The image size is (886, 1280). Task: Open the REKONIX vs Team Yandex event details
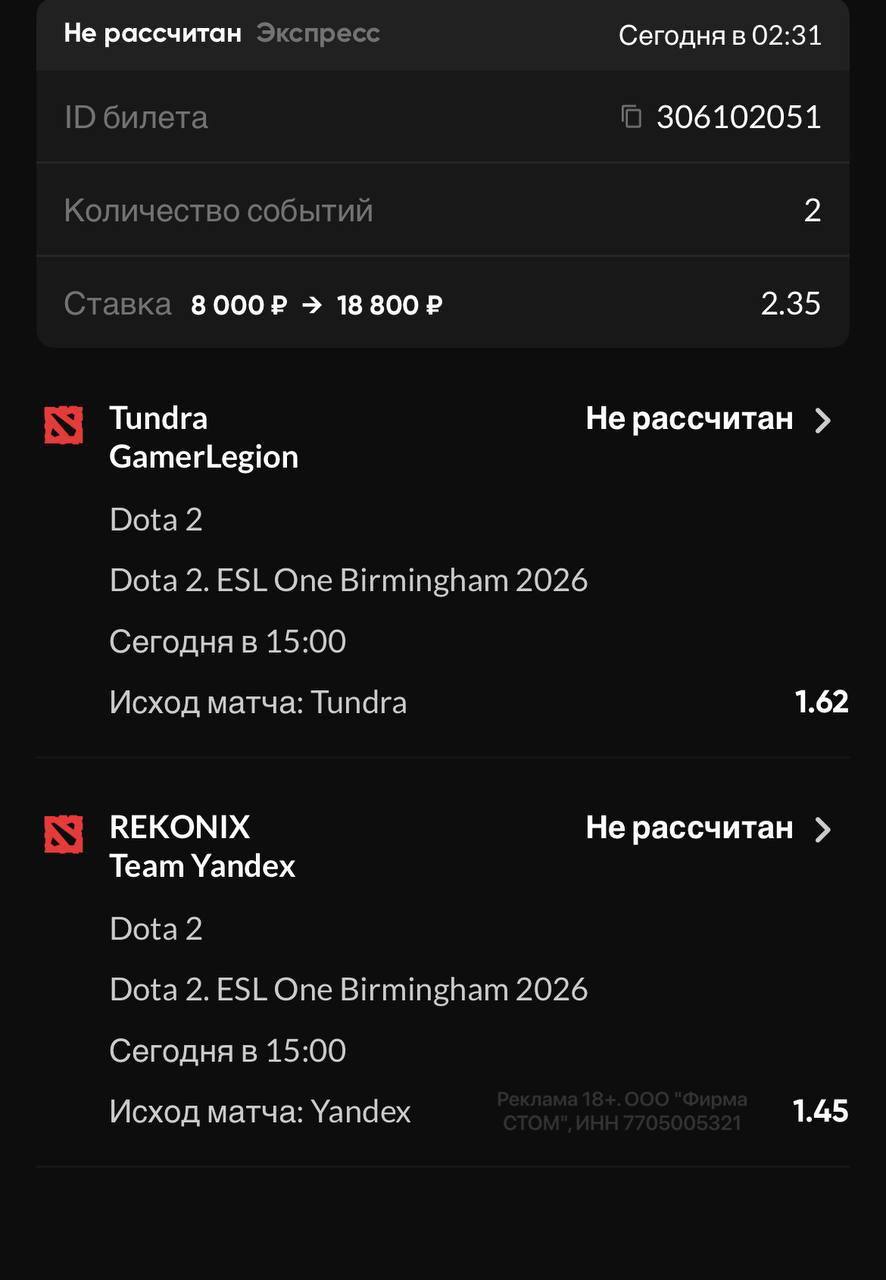click(x=822, y=829)
